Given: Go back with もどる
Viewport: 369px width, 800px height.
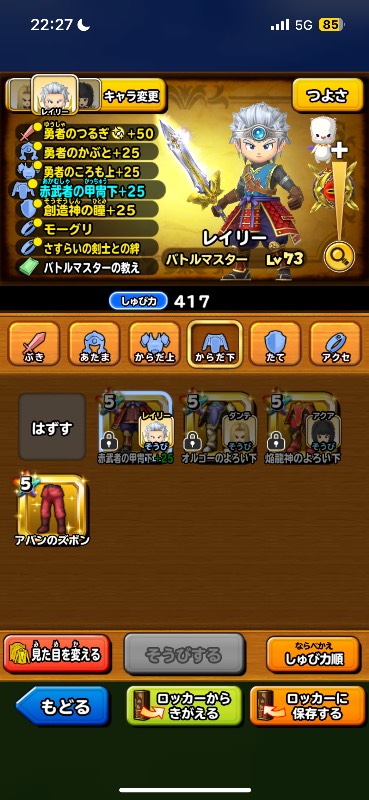Looking at the screenshot, I should [x=63, y=706].
